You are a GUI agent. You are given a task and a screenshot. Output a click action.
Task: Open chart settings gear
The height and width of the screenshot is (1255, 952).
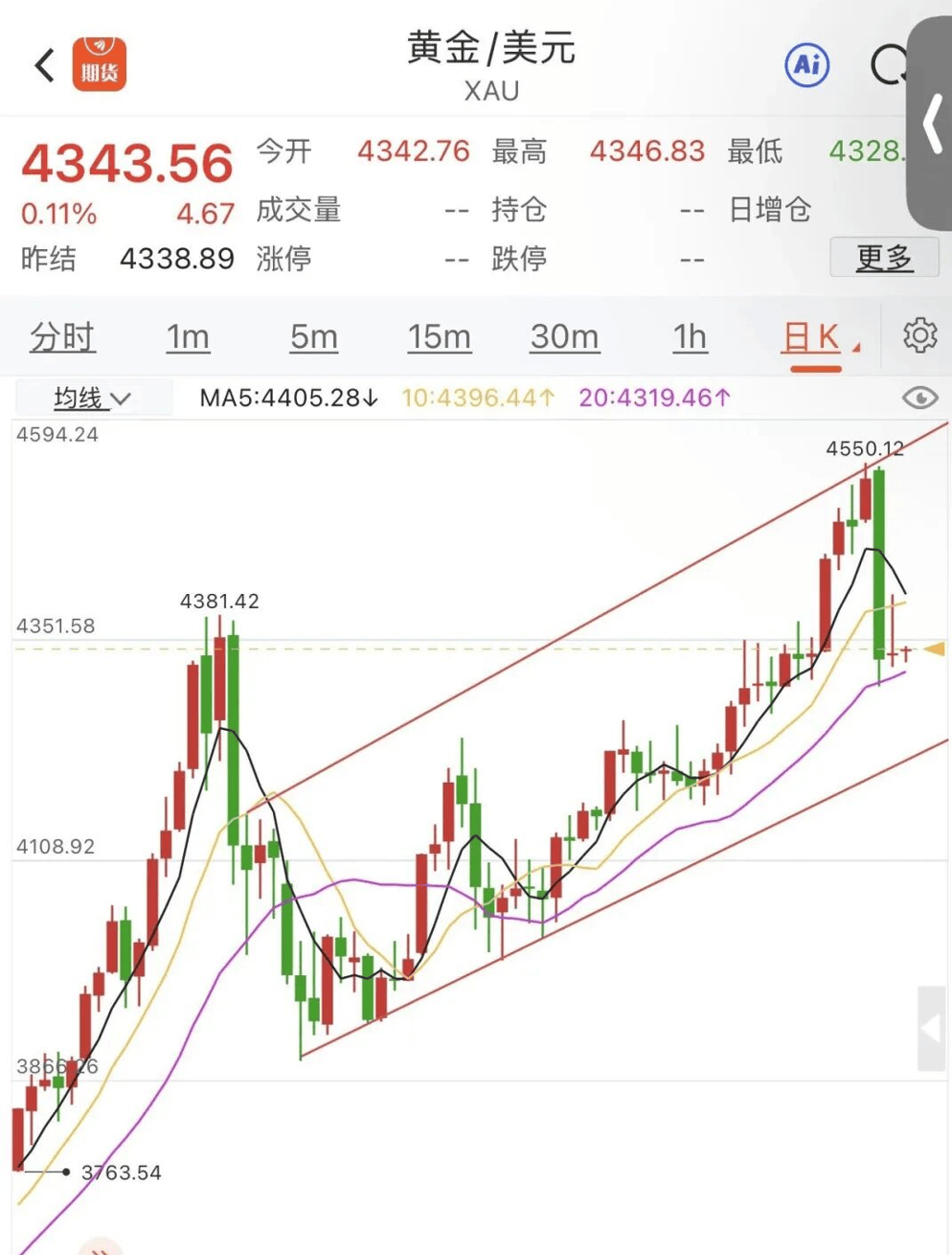click(x=919, y=336)
